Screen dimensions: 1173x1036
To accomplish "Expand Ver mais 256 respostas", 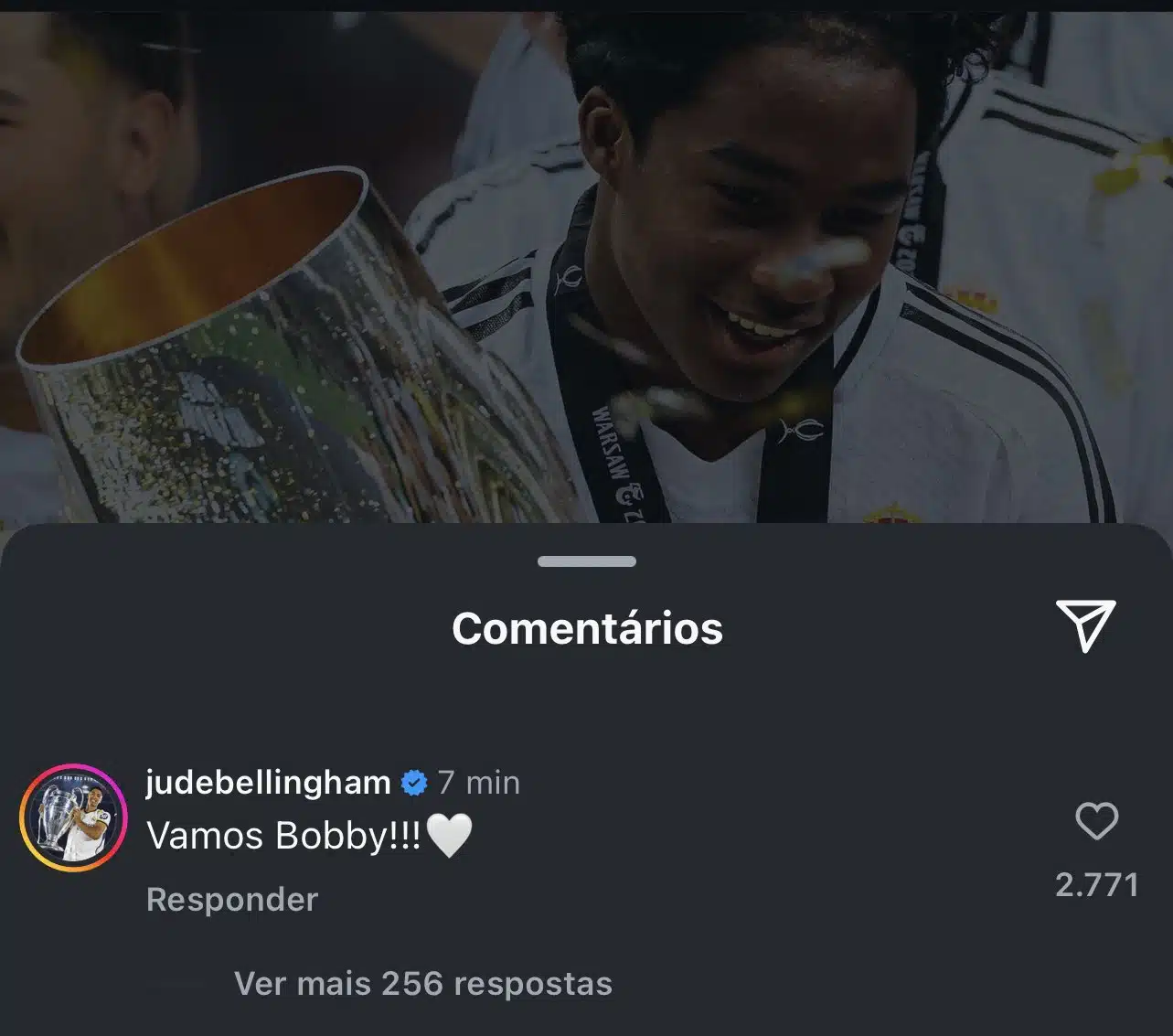I will [x=423, y=984].
